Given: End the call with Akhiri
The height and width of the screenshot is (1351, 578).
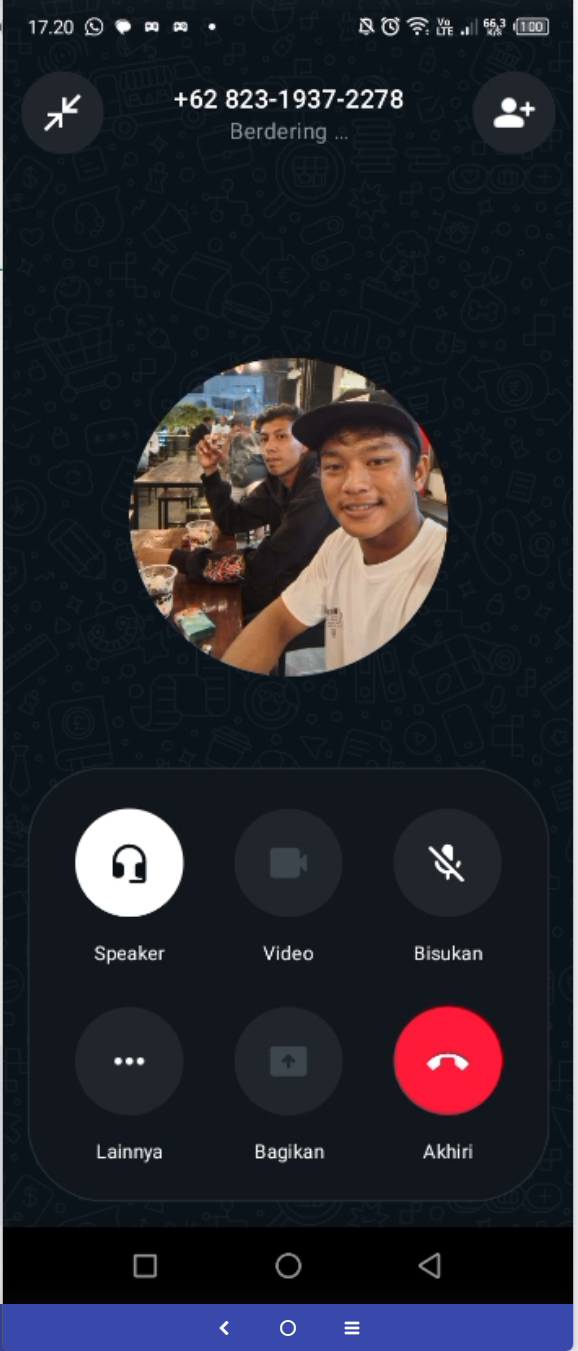Looking at the screenshot, I should [448, 1061].
